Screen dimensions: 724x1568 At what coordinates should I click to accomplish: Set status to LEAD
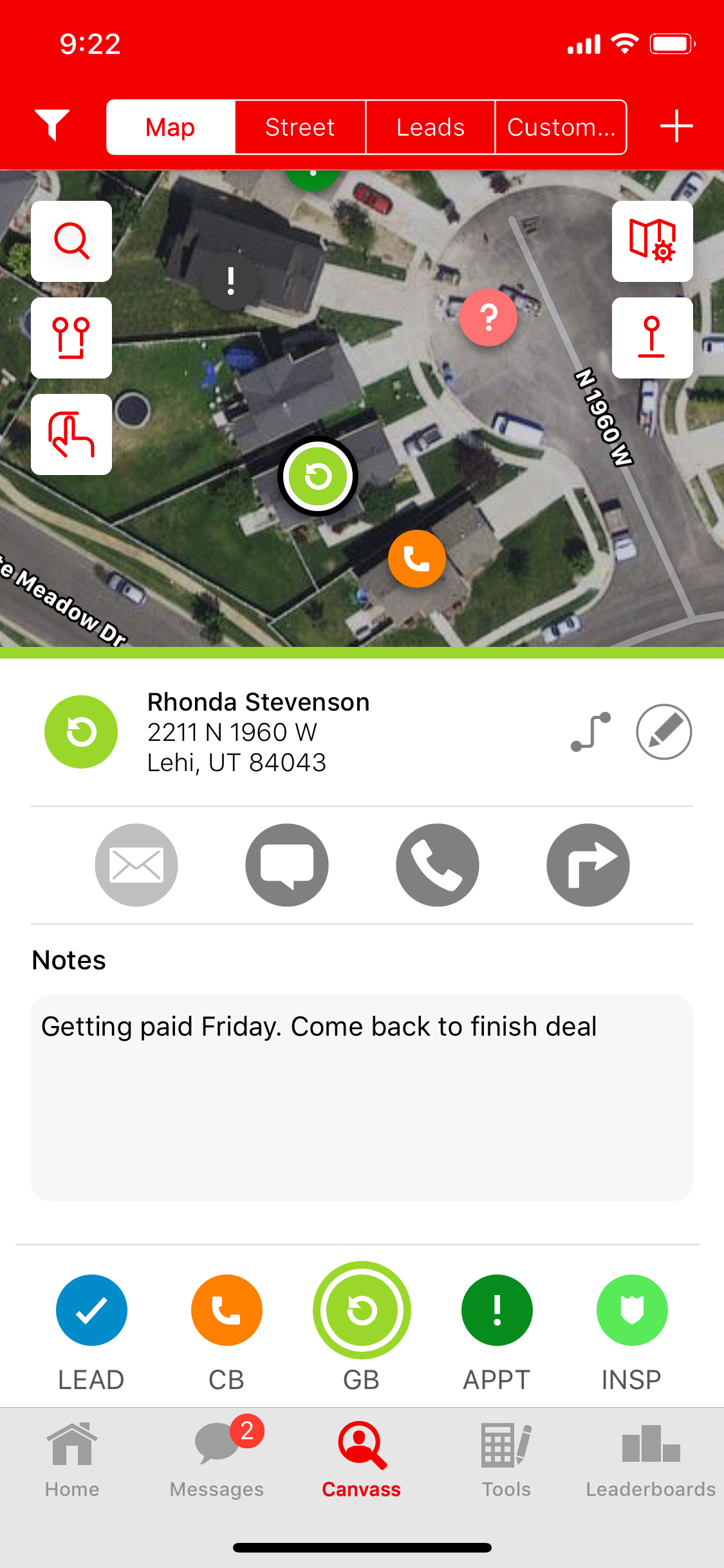[91, 1311]
